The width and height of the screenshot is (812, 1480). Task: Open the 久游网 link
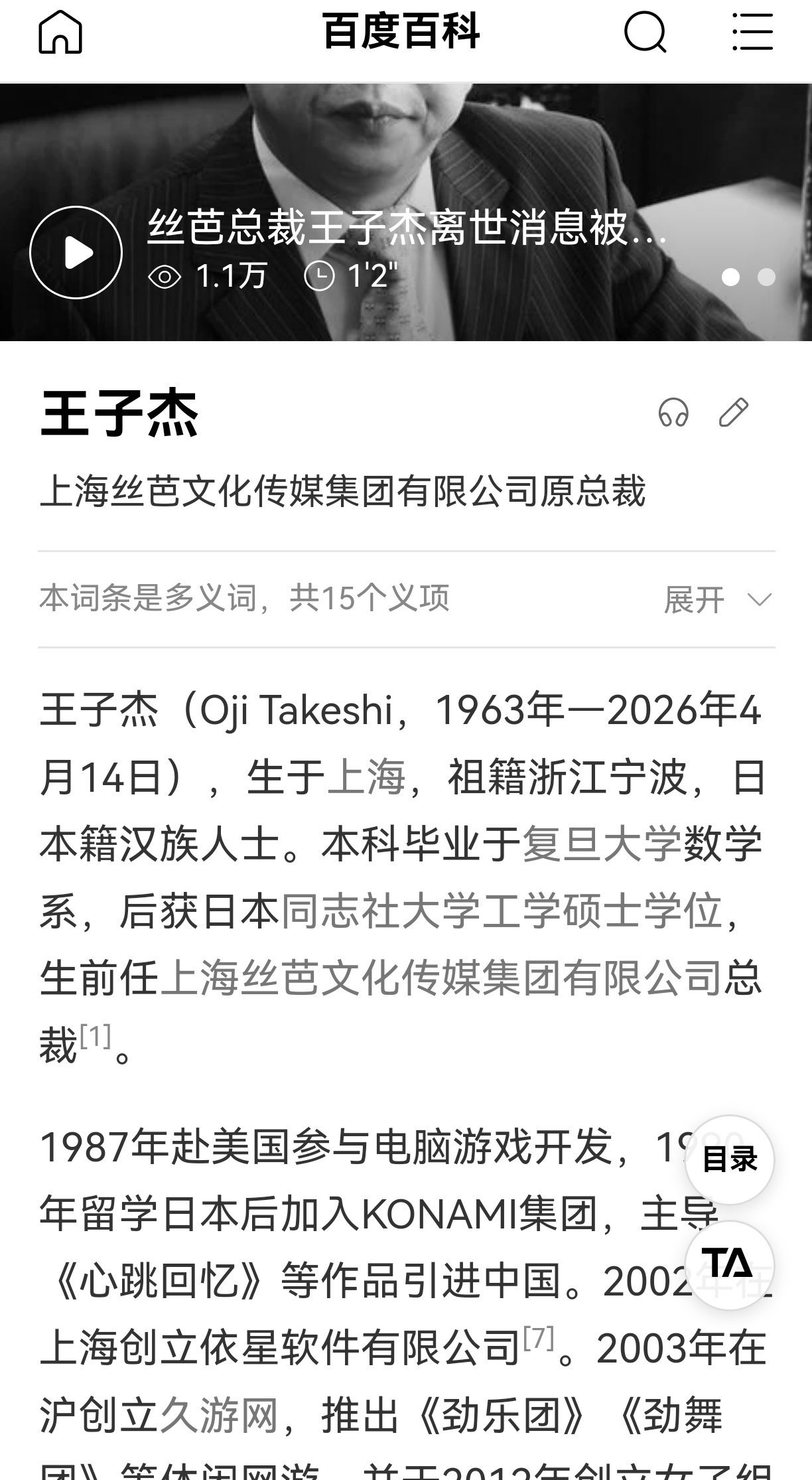pyautogui.click(x=218, y=1415)
